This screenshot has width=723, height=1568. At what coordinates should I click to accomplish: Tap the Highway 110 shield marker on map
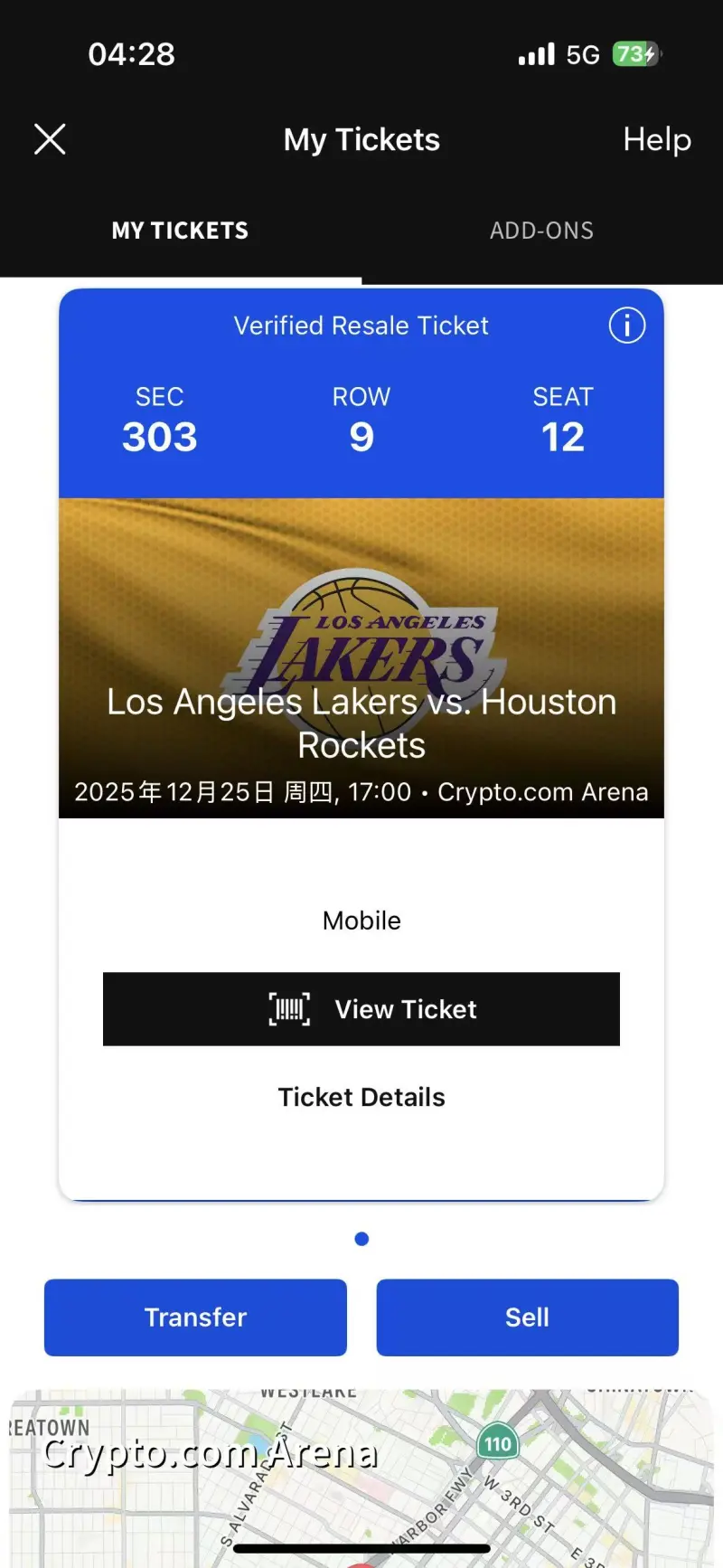point(497,1444)
